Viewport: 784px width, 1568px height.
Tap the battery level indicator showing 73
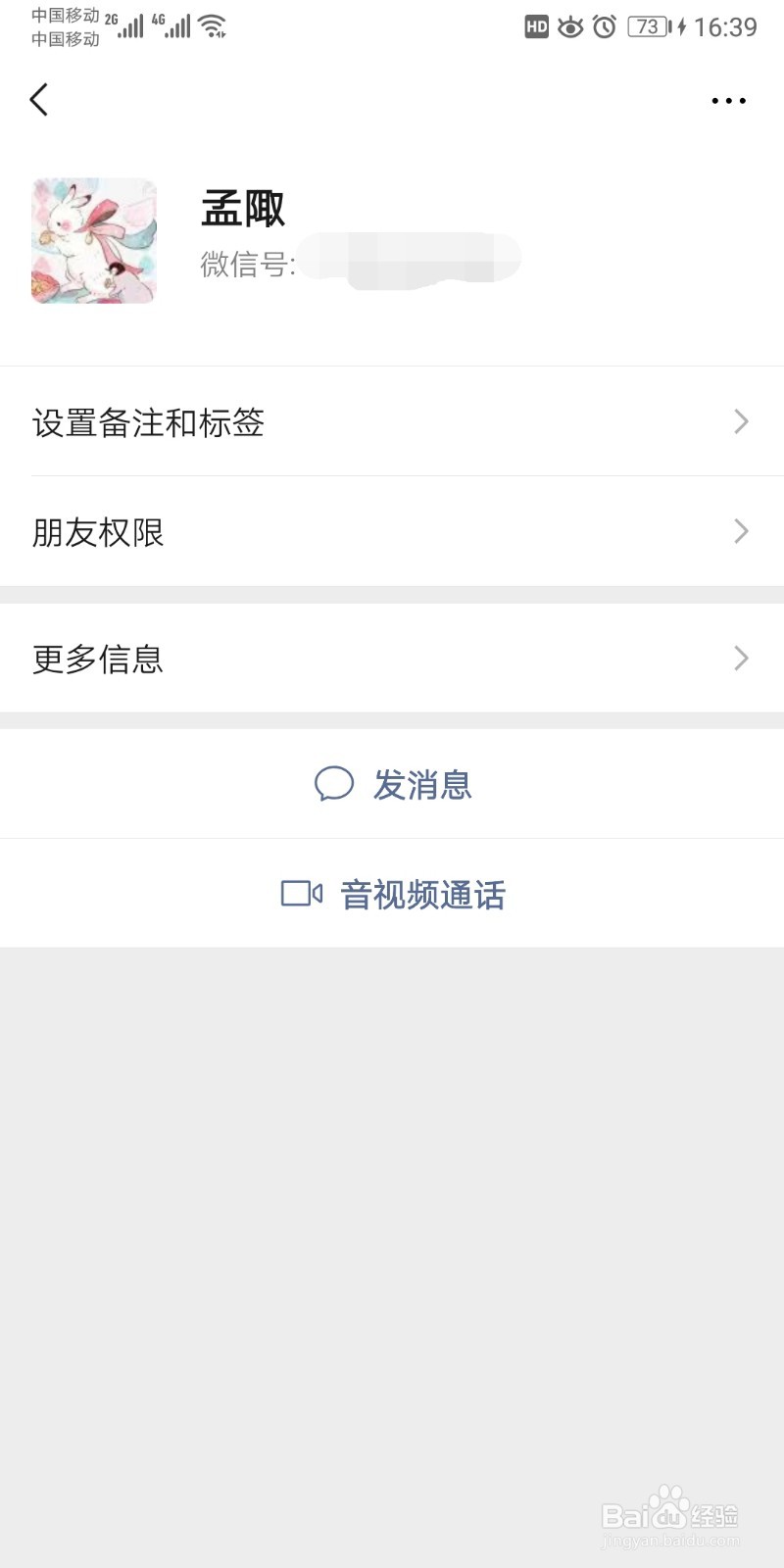[x=645, y=27]
